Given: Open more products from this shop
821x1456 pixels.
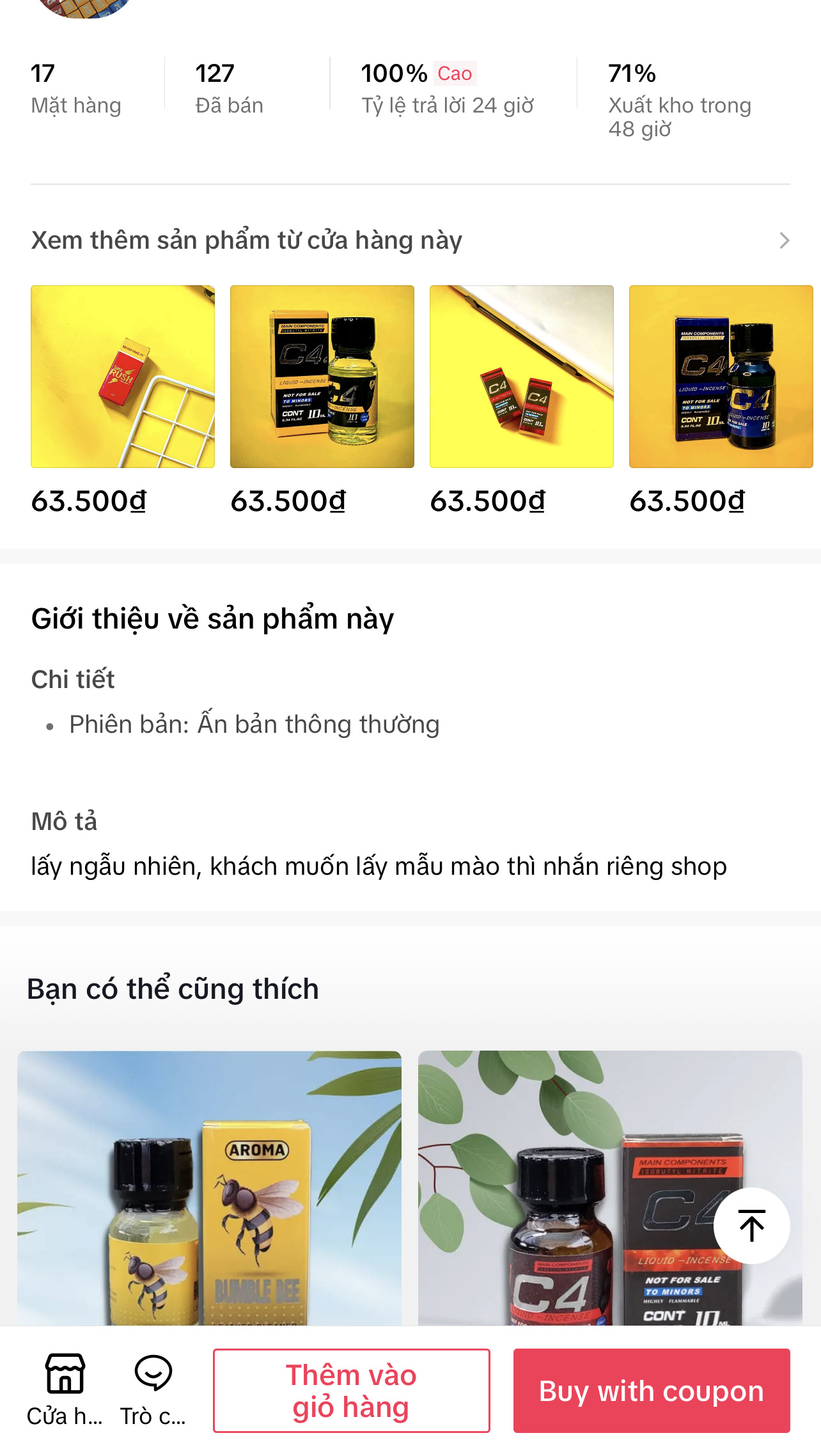Looking at the screenshot, I should (784, 240).
